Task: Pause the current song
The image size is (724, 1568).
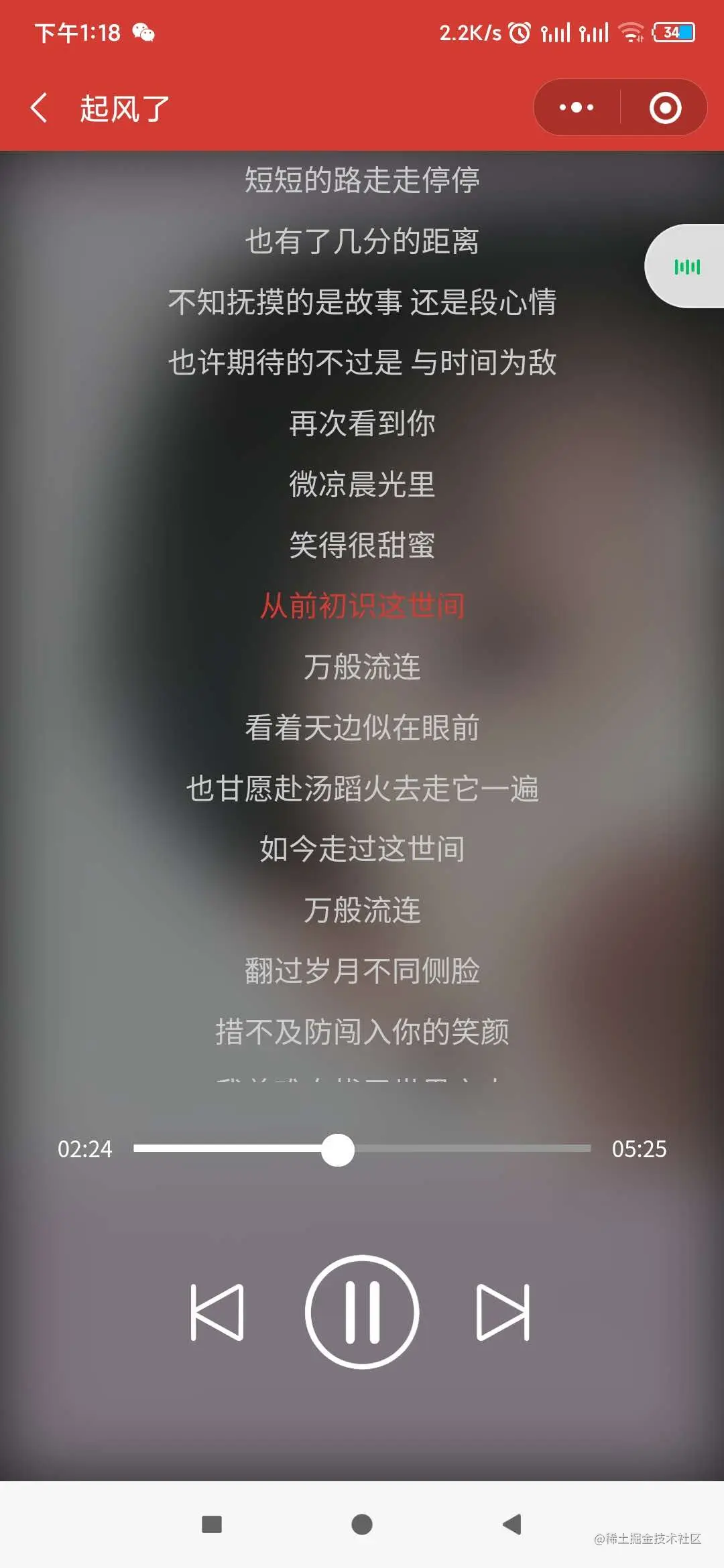Action: pyautogui.click(x=362, y=1312)
